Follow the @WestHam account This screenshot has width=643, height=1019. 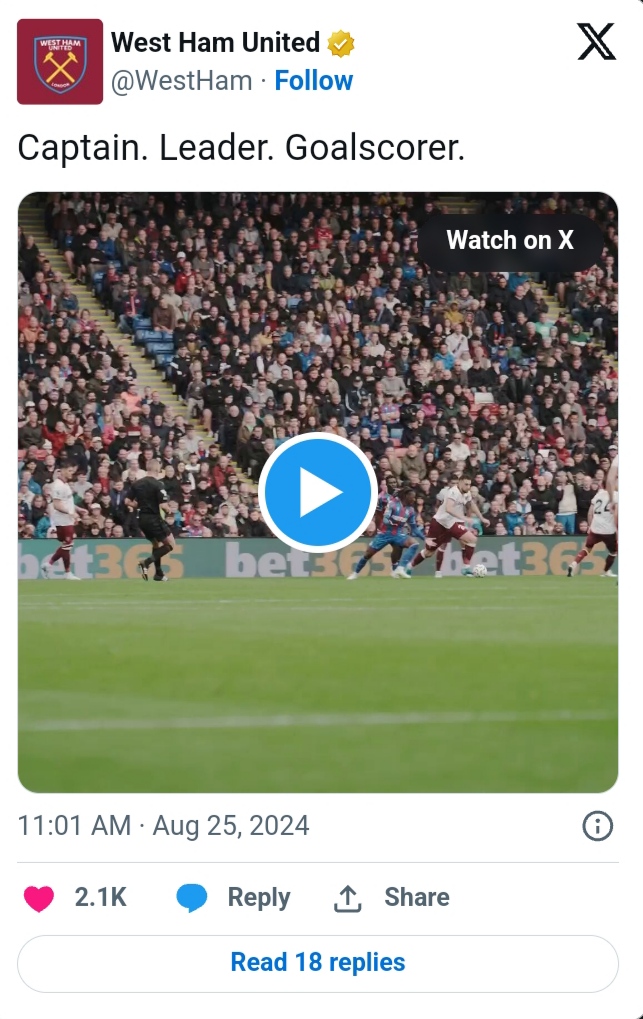(314, 81)
